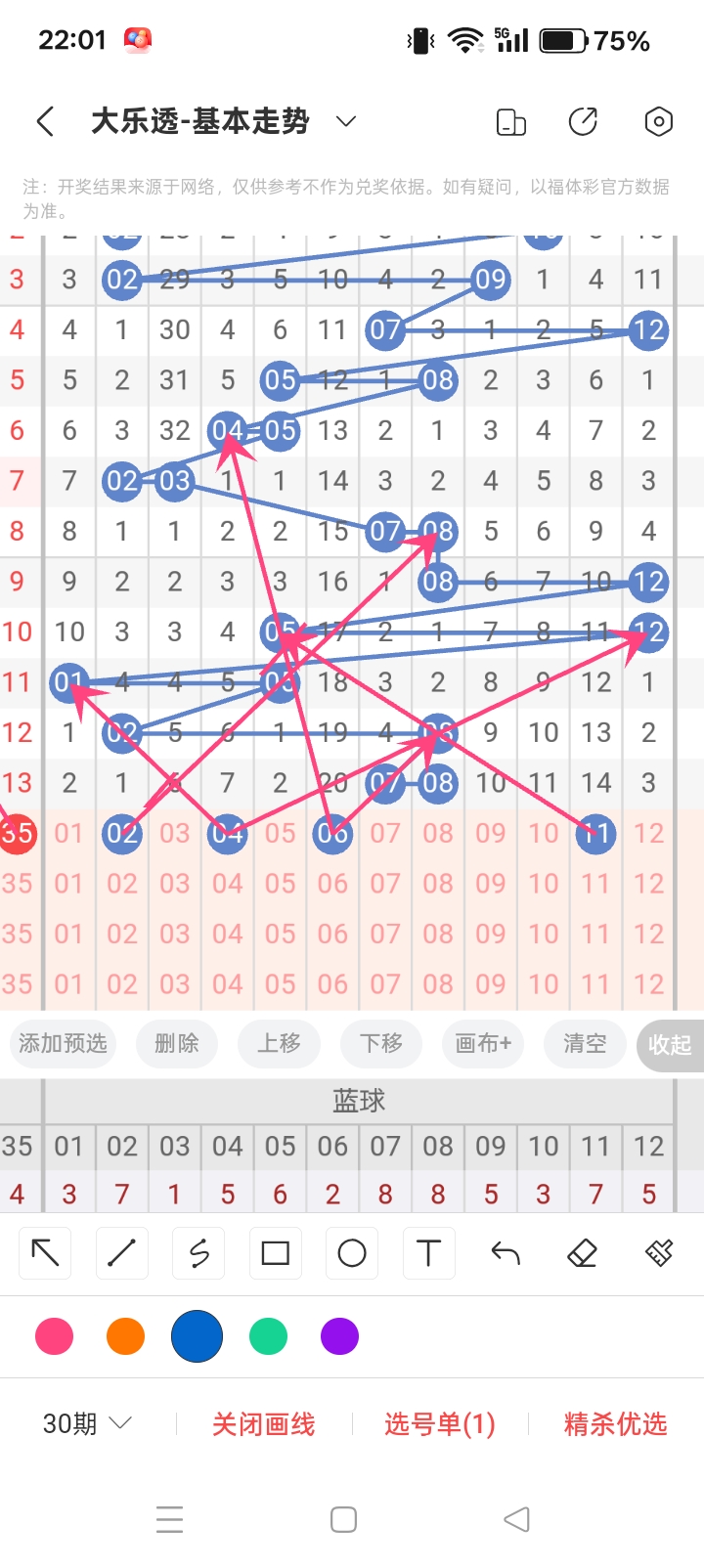Expand the 大乐透-基本走势 title dropdown
Image resolution: width=704 pixels, height=1568 pixels.
coord(344,121)
